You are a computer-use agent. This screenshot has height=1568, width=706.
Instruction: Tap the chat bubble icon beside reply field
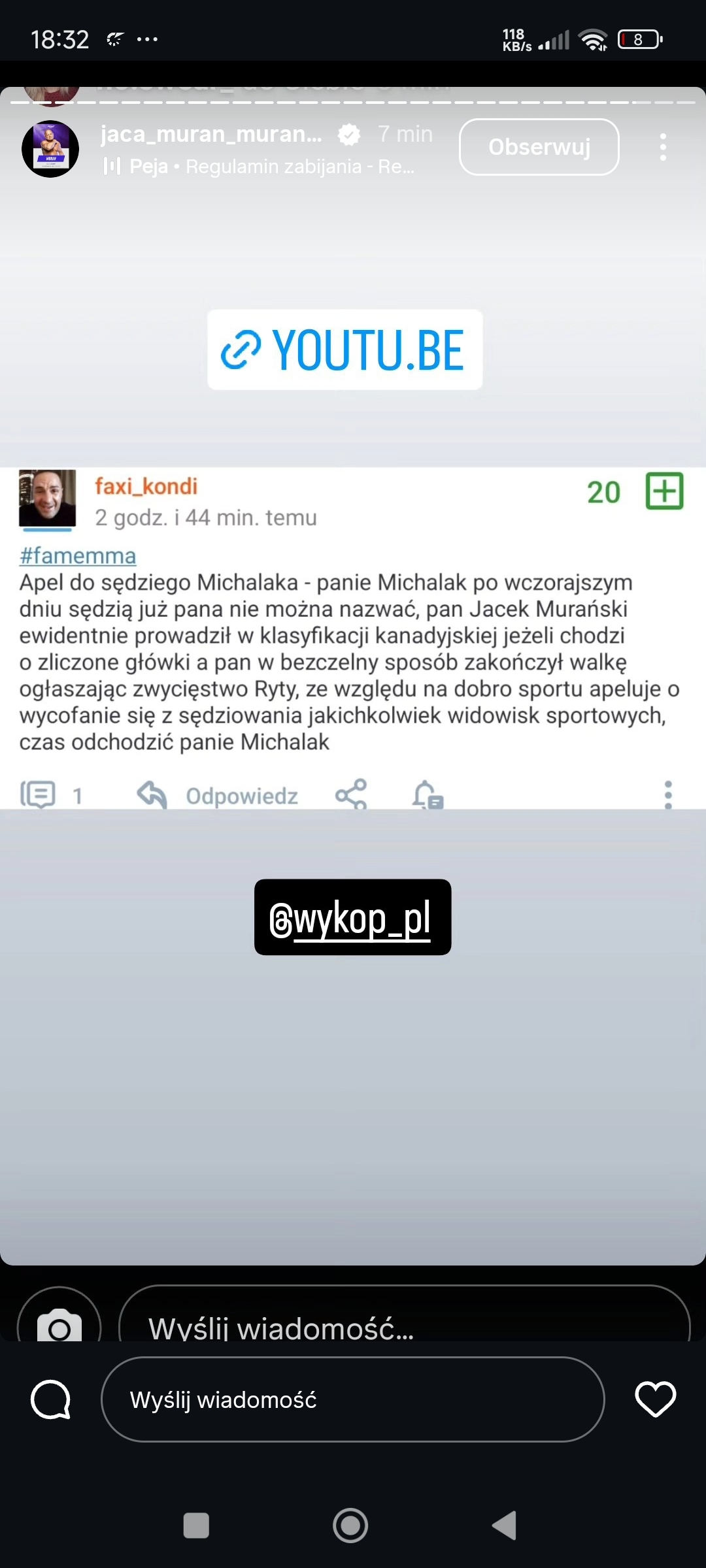(51, 1399)
